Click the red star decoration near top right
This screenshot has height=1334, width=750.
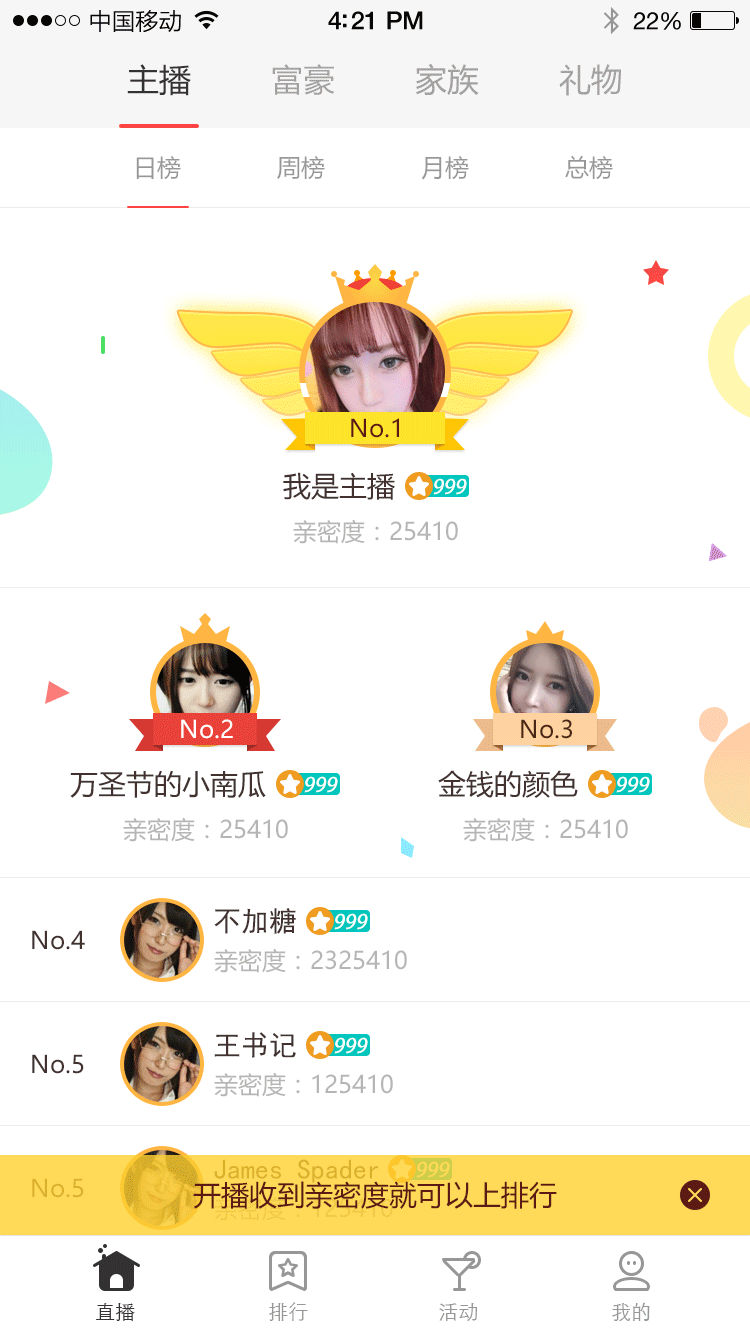(x=656, y=273)
